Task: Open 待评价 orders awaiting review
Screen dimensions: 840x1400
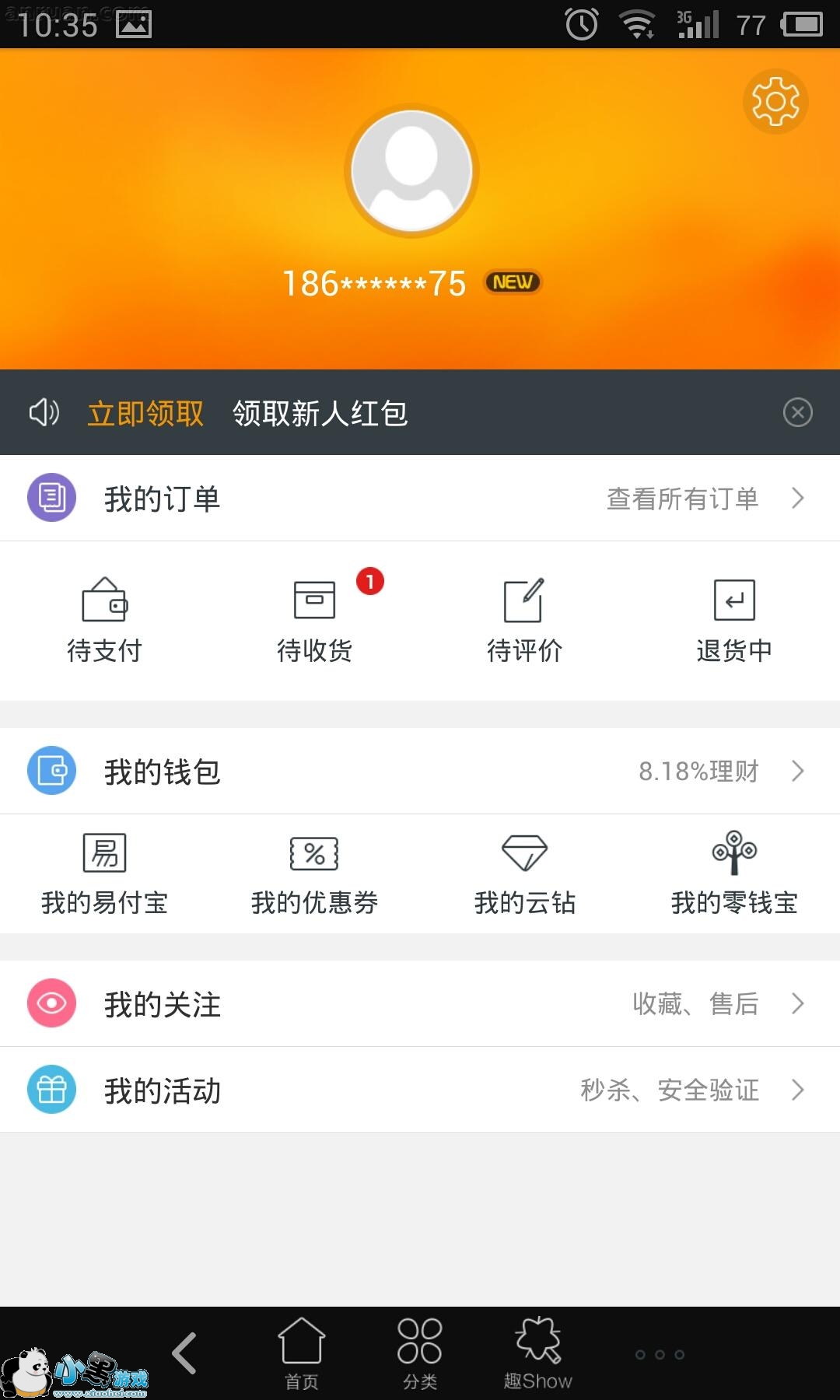Action: click(x=524, y=620)
